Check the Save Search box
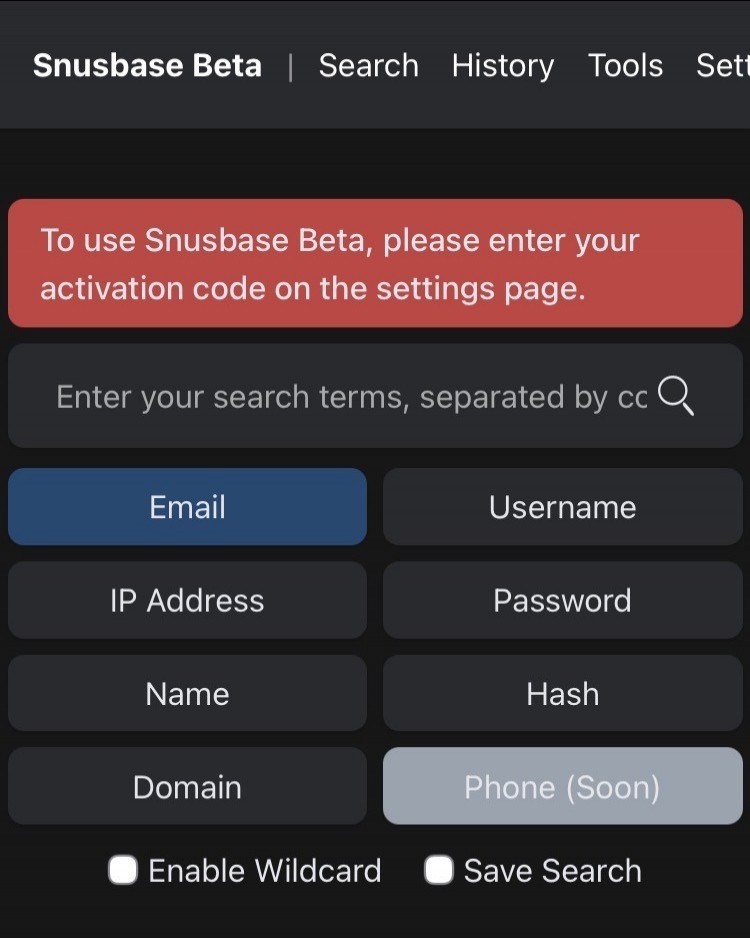This screenshot has width=750, height=938. click(x=439, y=870)
